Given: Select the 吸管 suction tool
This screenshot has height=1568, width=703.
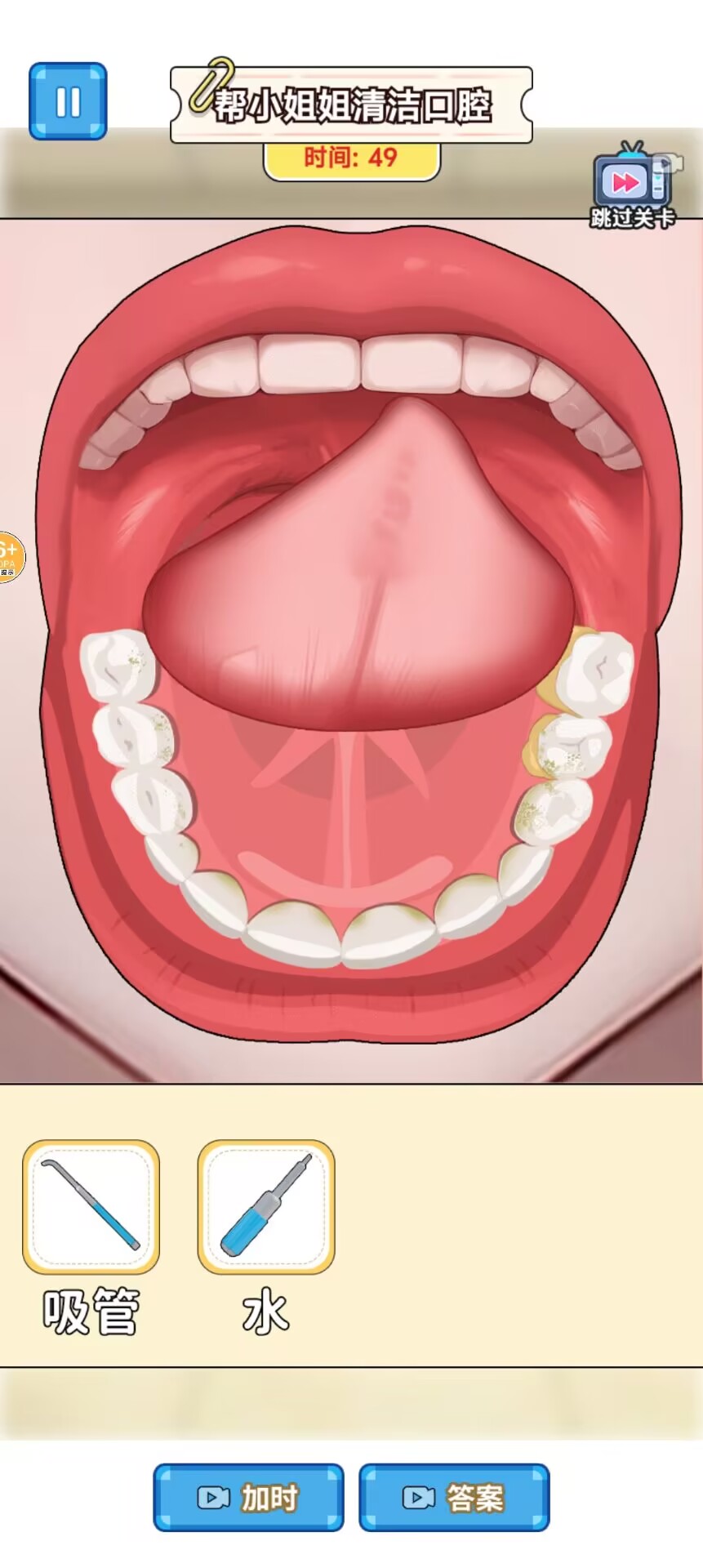Looking at the screenshot, I should pos(91,1207).
